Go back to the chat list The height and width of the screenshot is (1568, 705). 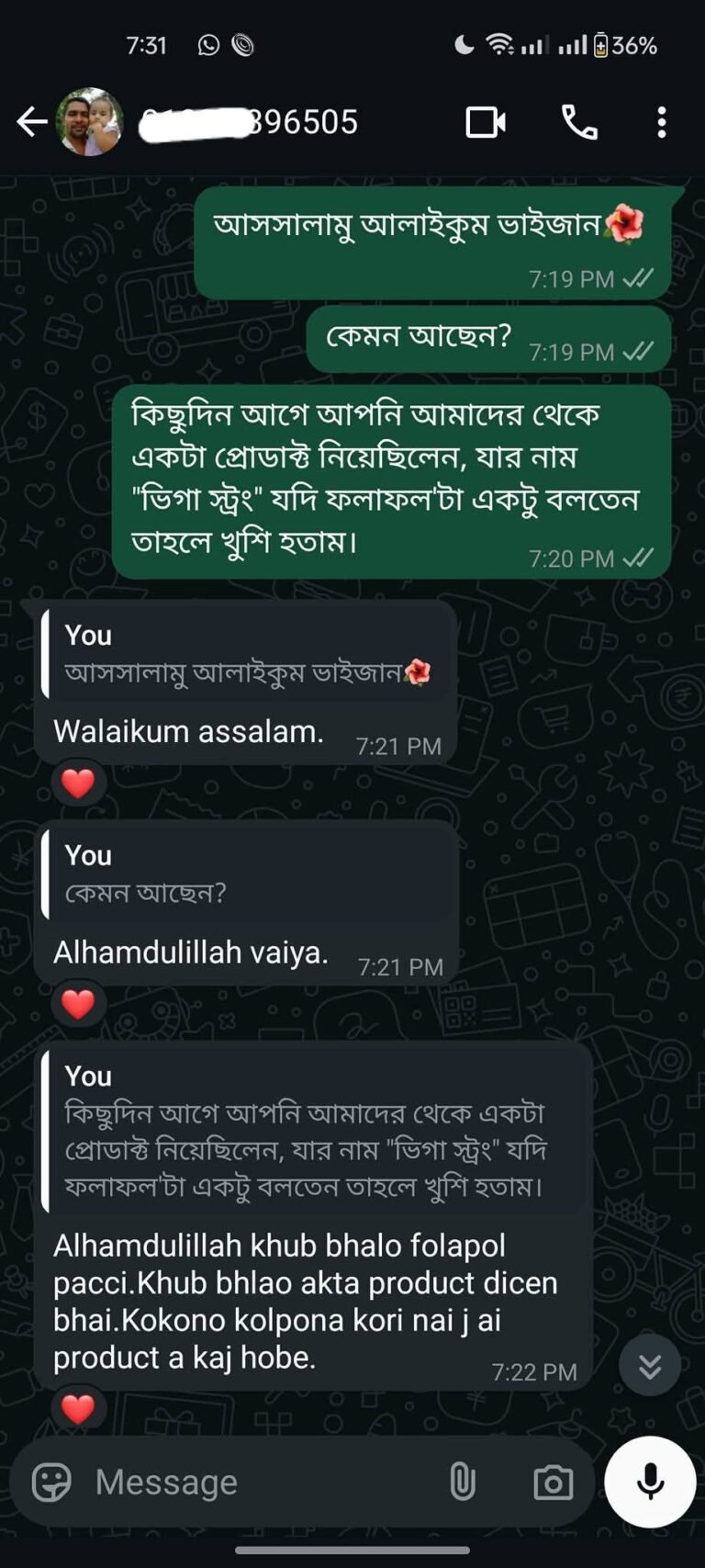click(31, 122)
